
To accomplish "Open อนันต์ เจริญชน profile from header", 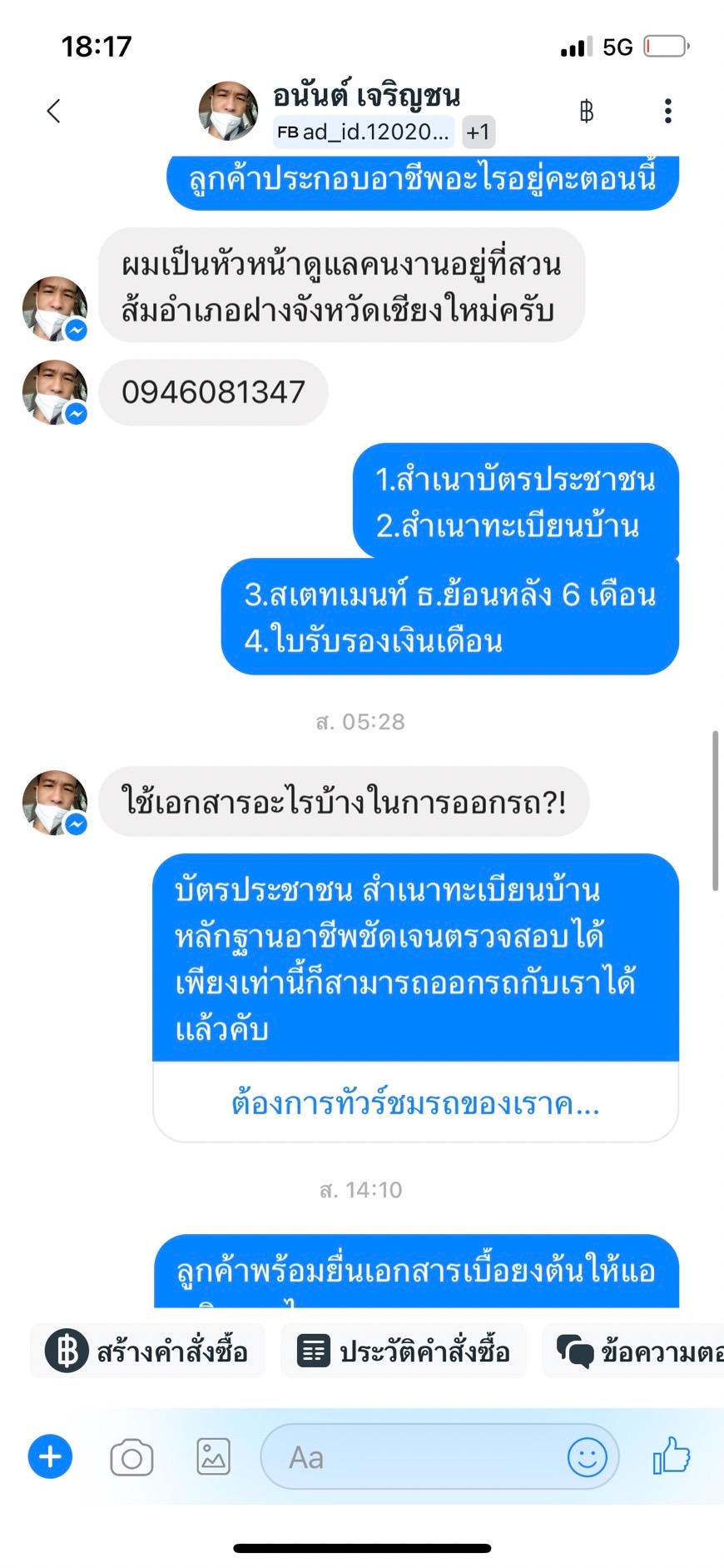I will point(366,96).
